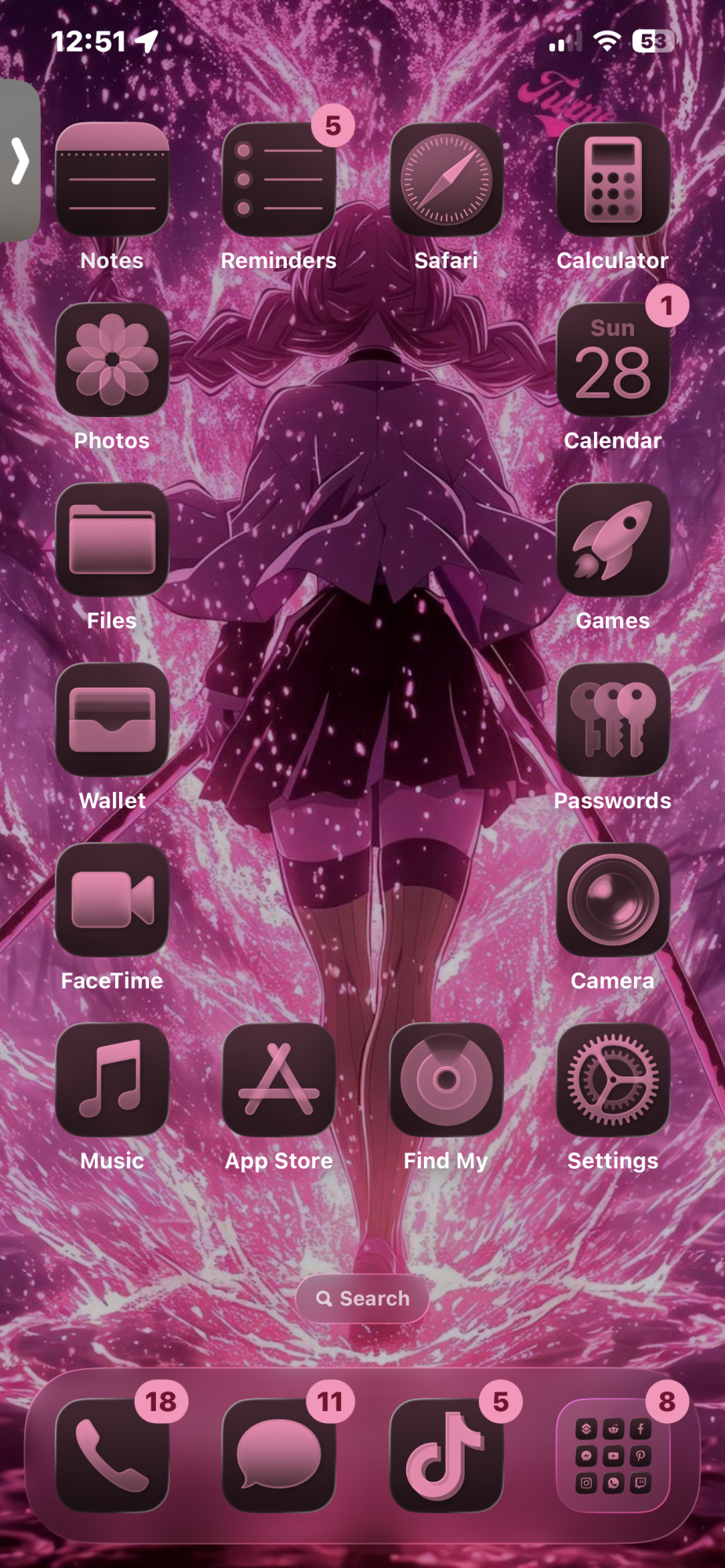Launch the Calculator app
The height and width of the screenshot is (1568, 725).
(613, 180)
